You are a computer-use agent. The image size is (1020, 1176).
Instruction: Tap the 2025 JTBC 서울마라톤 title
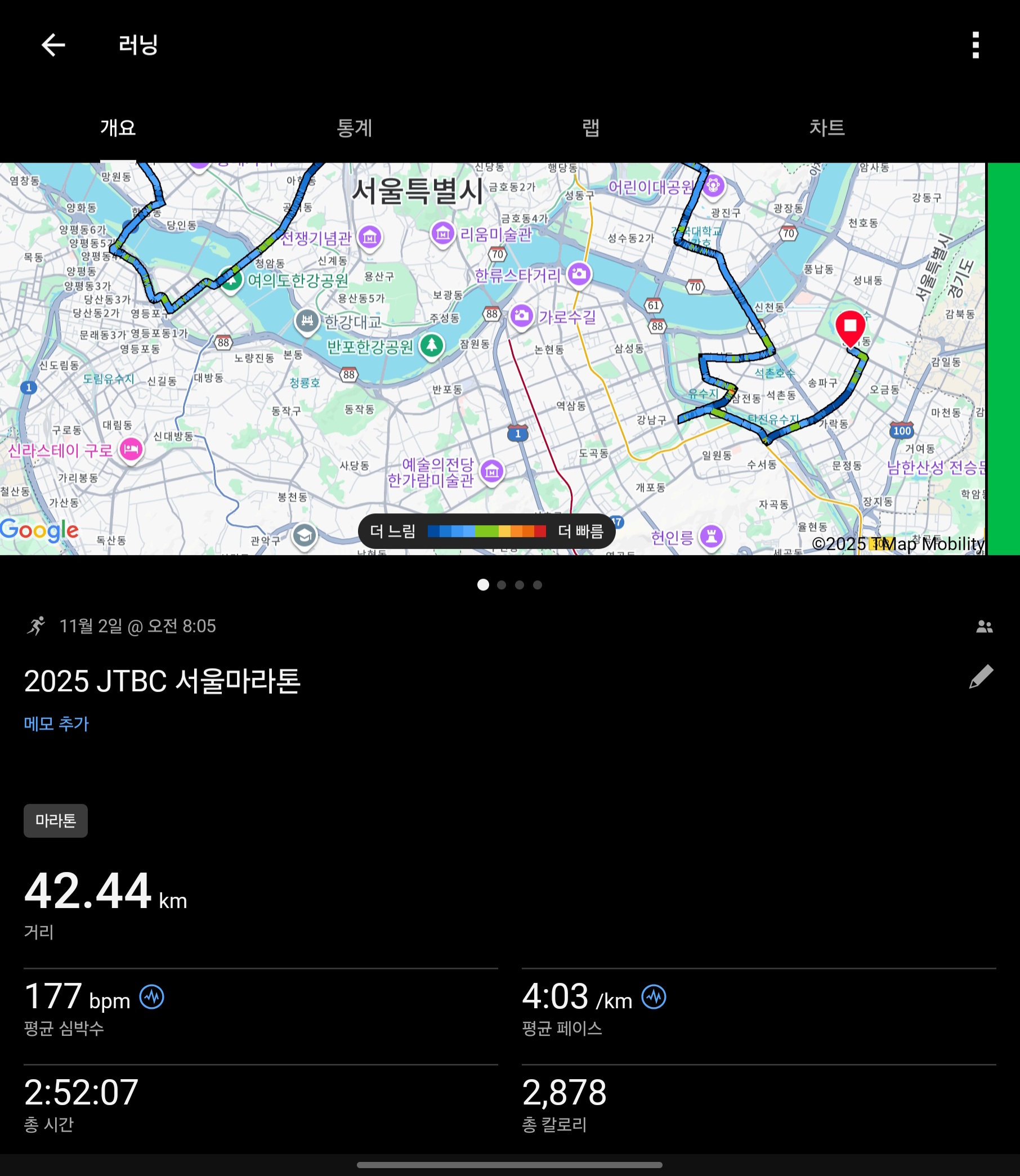pyautogui.click(x=163, y=679)
